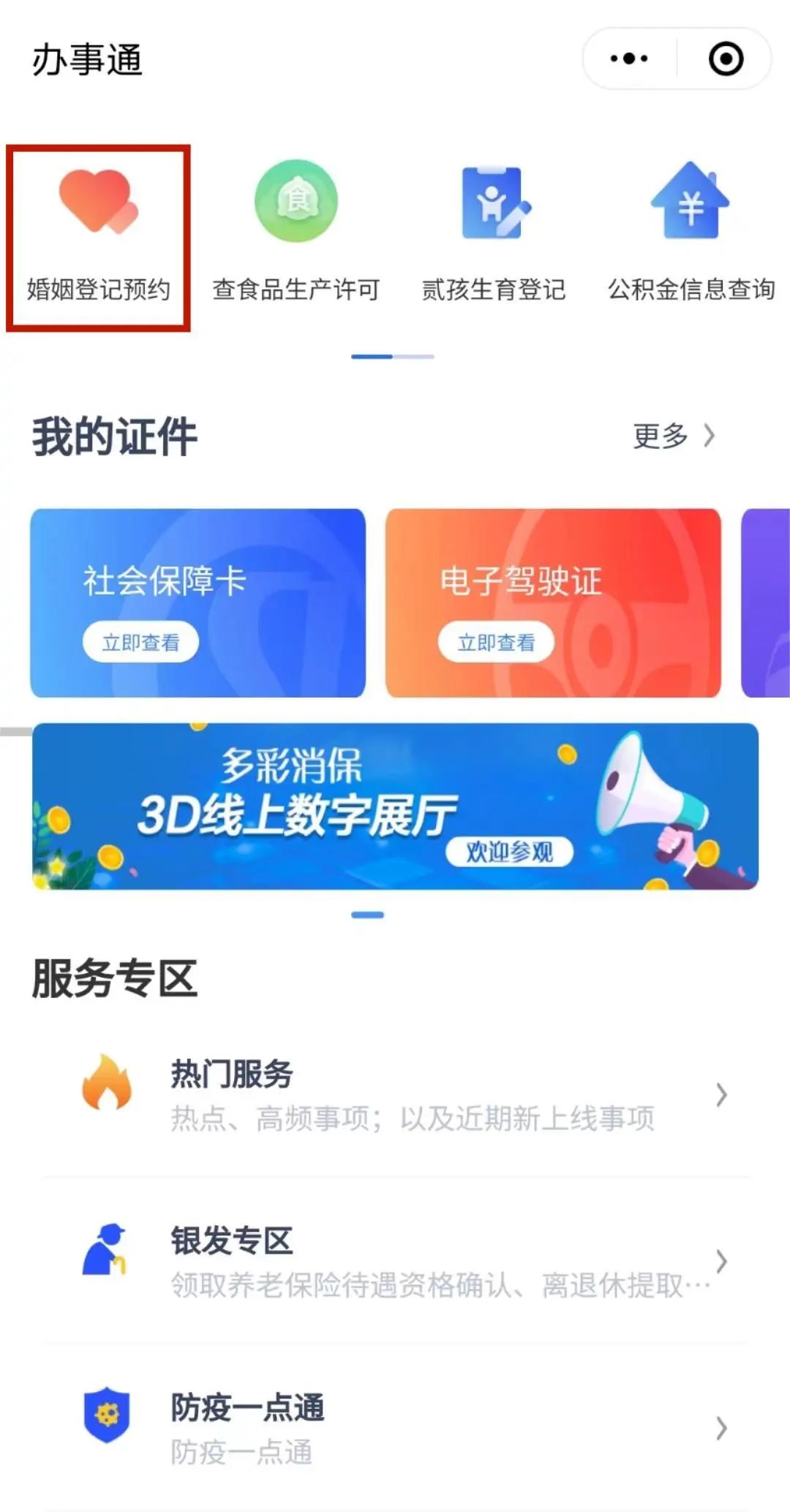Select the 查食品生产许可 green food icon
This screenshot has height=1512, width=790.
pos(296,203)
